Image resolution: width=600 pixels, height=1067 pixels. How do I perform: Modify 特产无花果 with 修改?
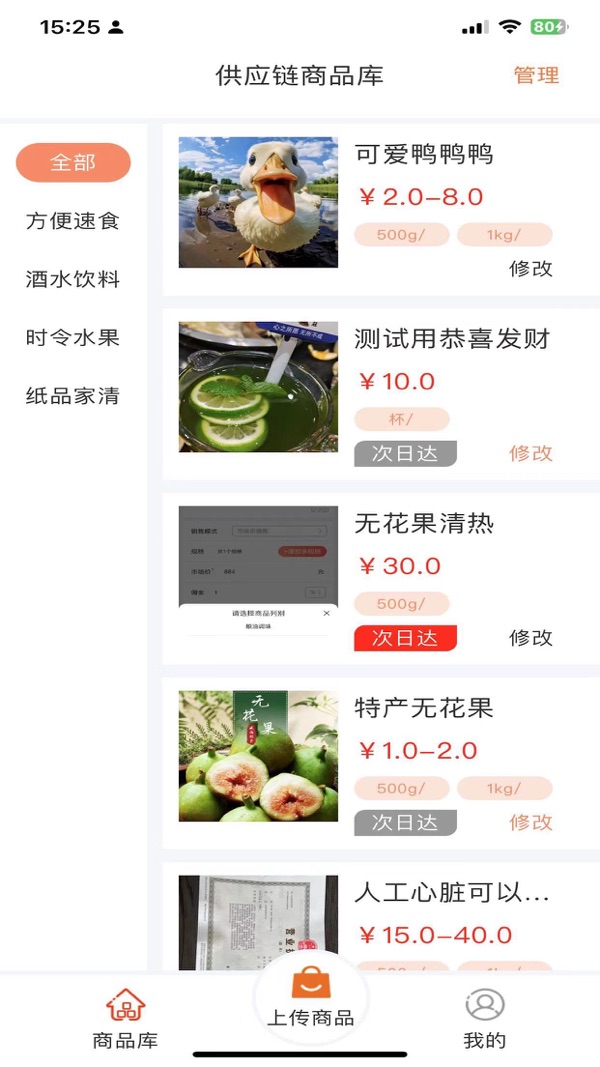[x=530, y=822]
